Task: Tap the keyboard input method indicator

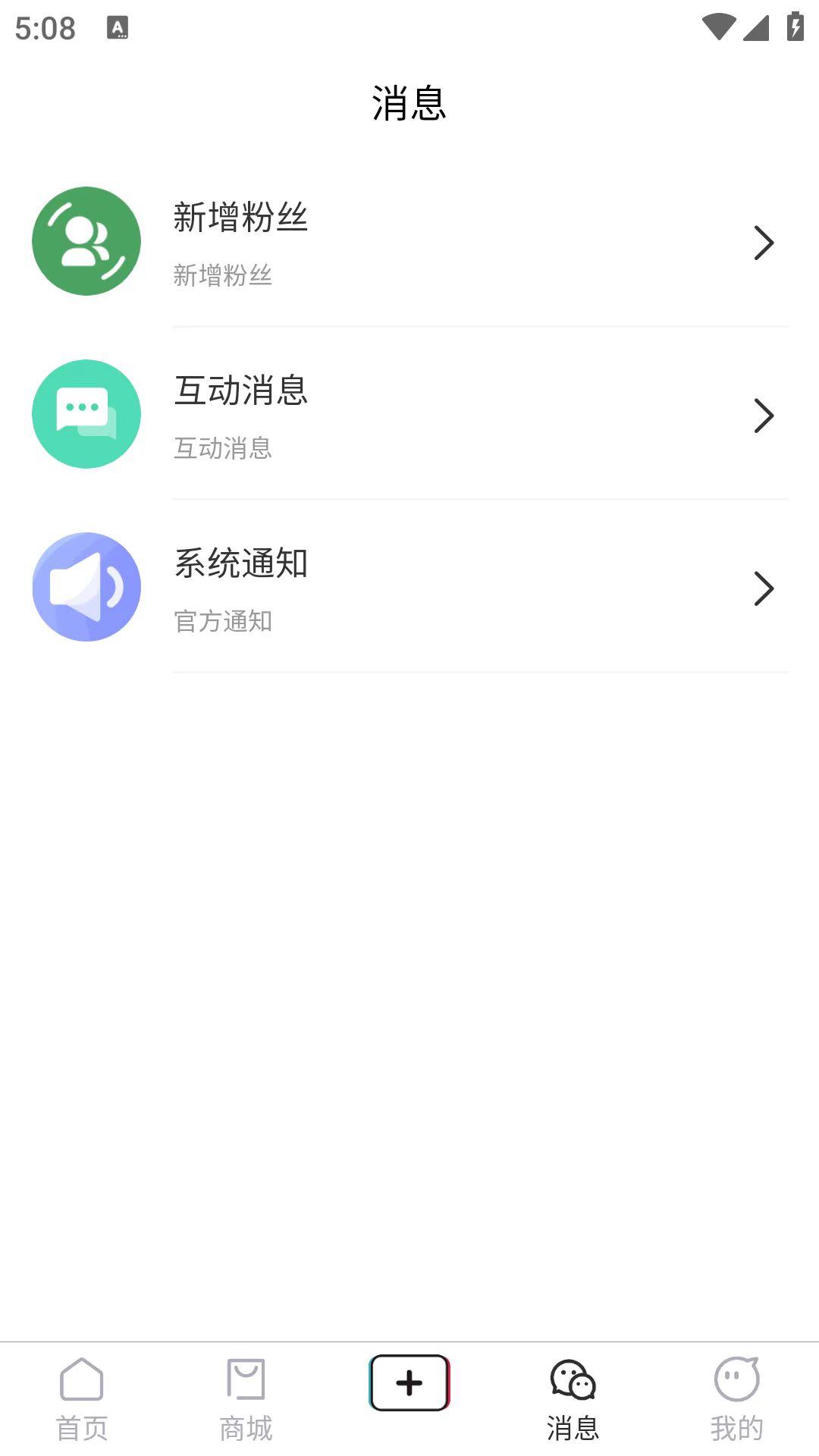Action: pyautogui.click(x=118, y=28)
